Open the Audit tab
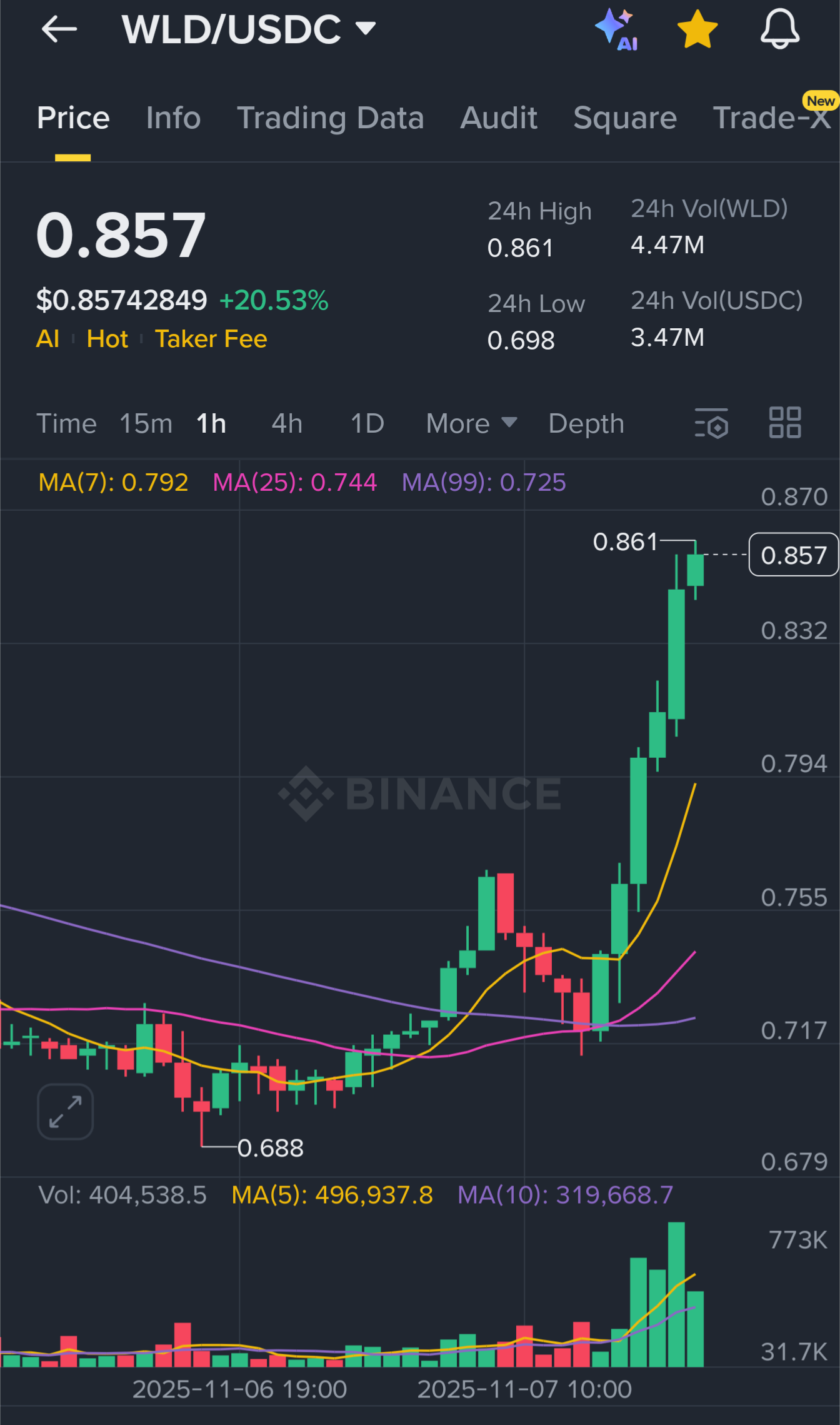 click(499, 118)
